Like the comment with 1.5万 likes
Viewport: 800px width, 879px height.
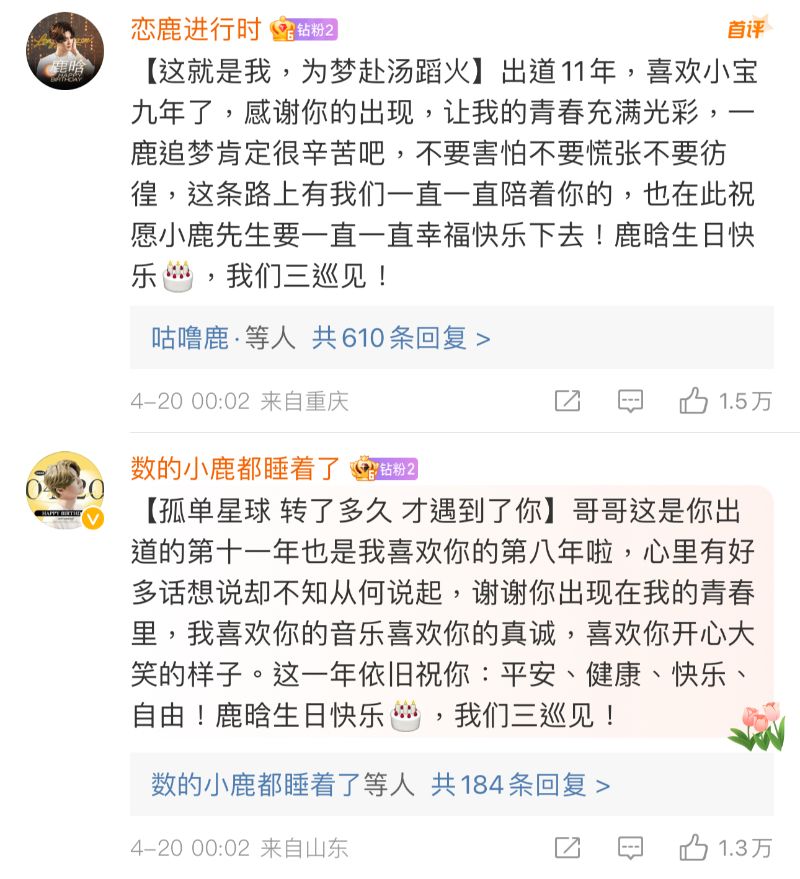tap(694, 402)
